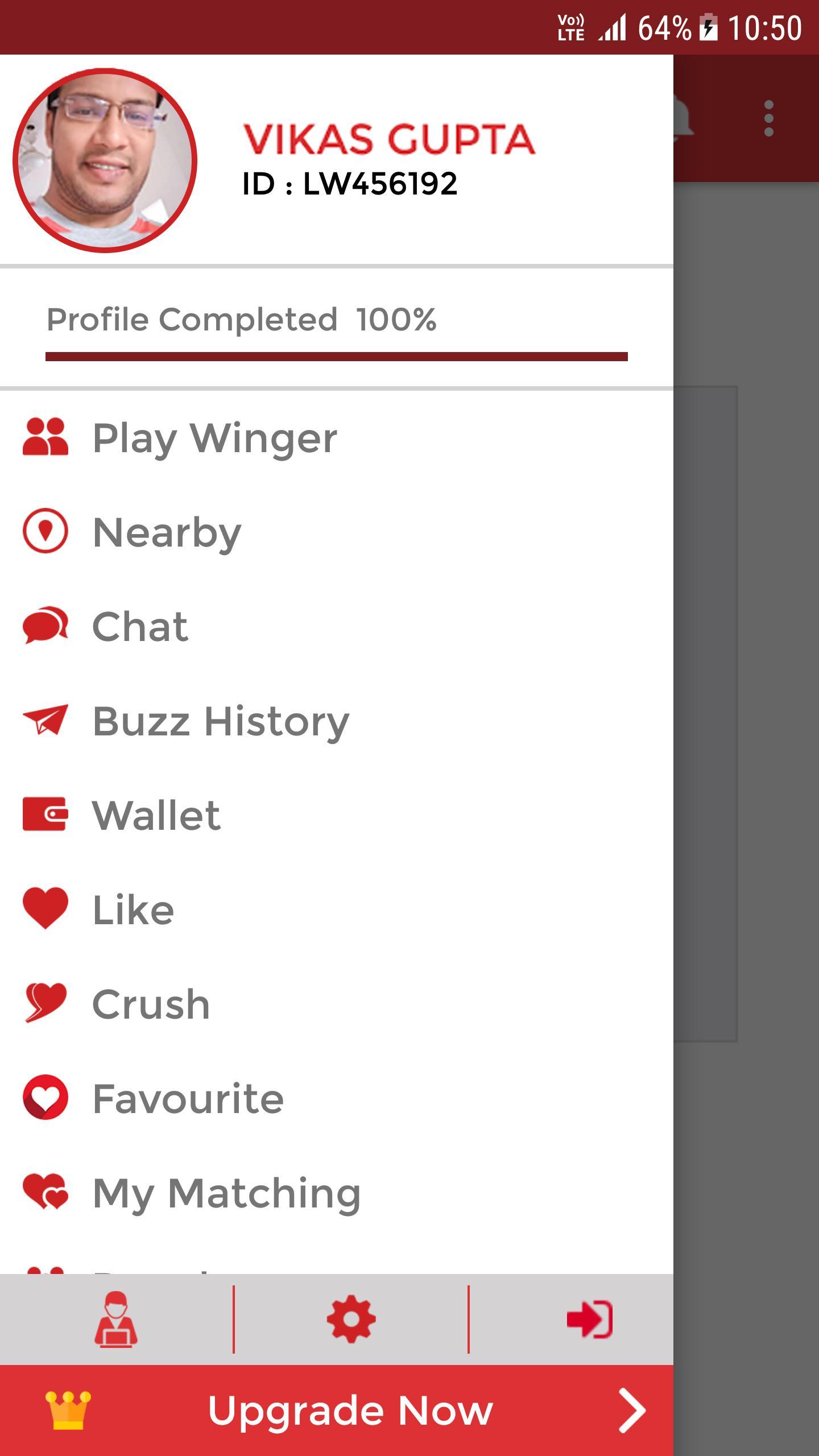Open the Wallet
Image resolution: width=819 pixels, height=1456 pixels.
[156, 815]
